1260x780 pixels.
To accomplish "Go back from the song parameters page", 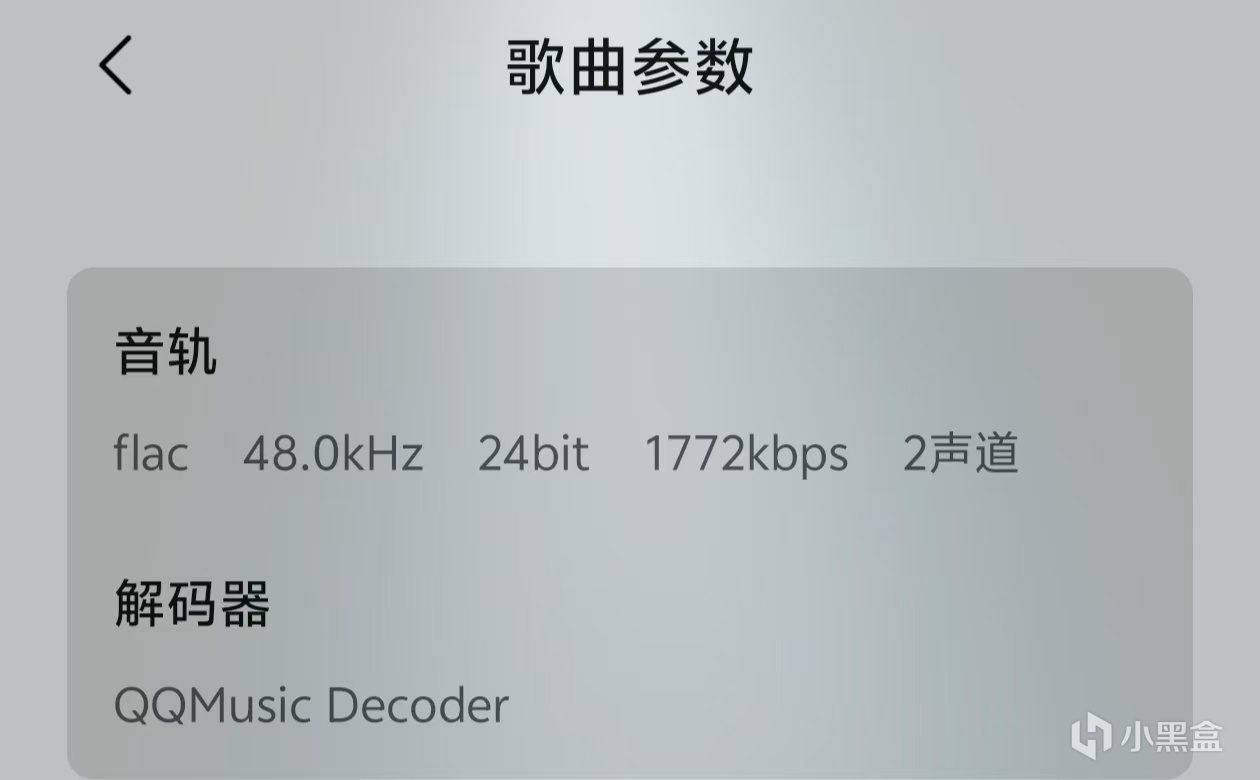I will pos(115,65).
